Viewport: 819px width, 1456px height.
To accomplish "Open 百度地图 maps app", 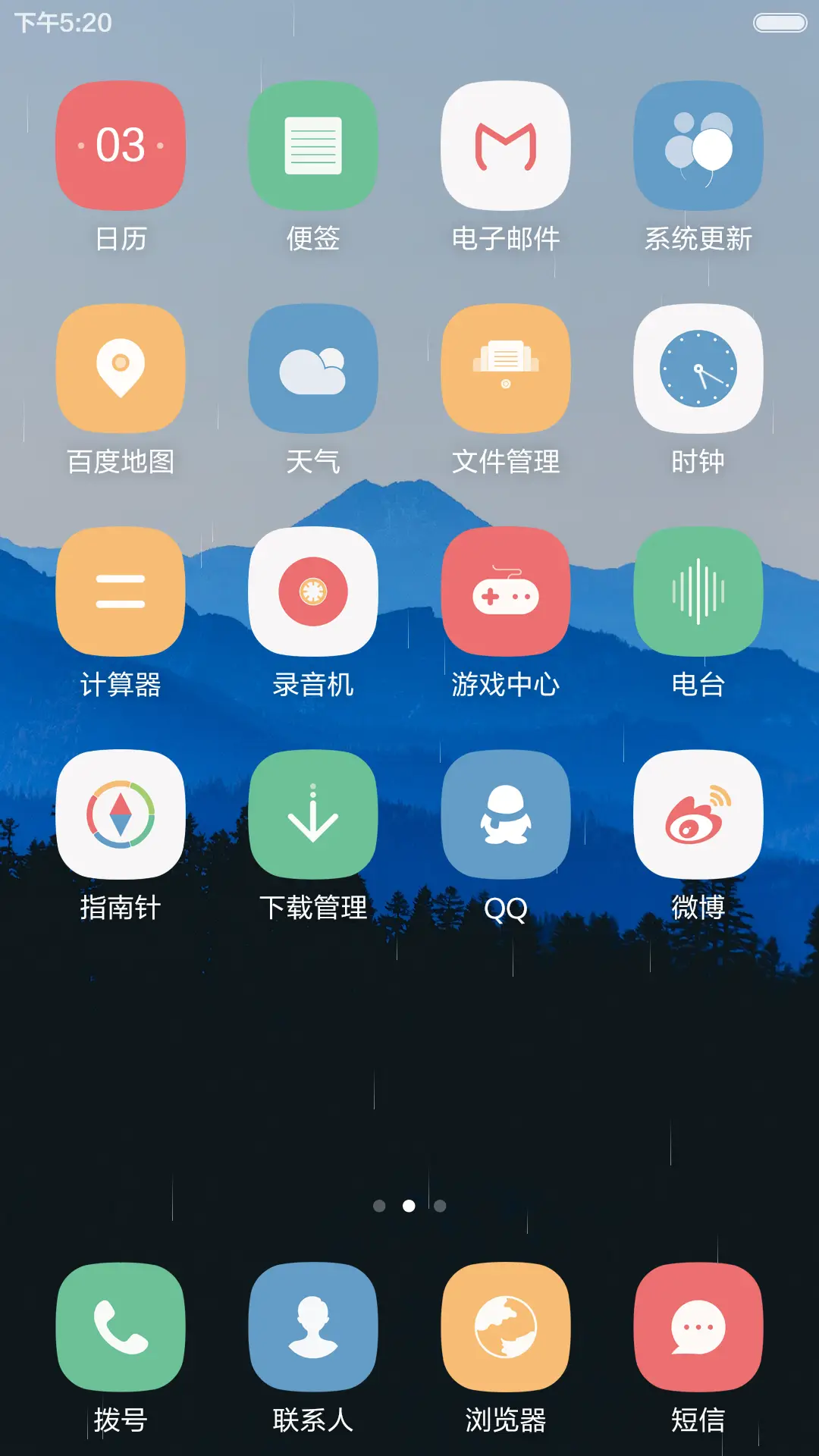I will coord(120,368).
